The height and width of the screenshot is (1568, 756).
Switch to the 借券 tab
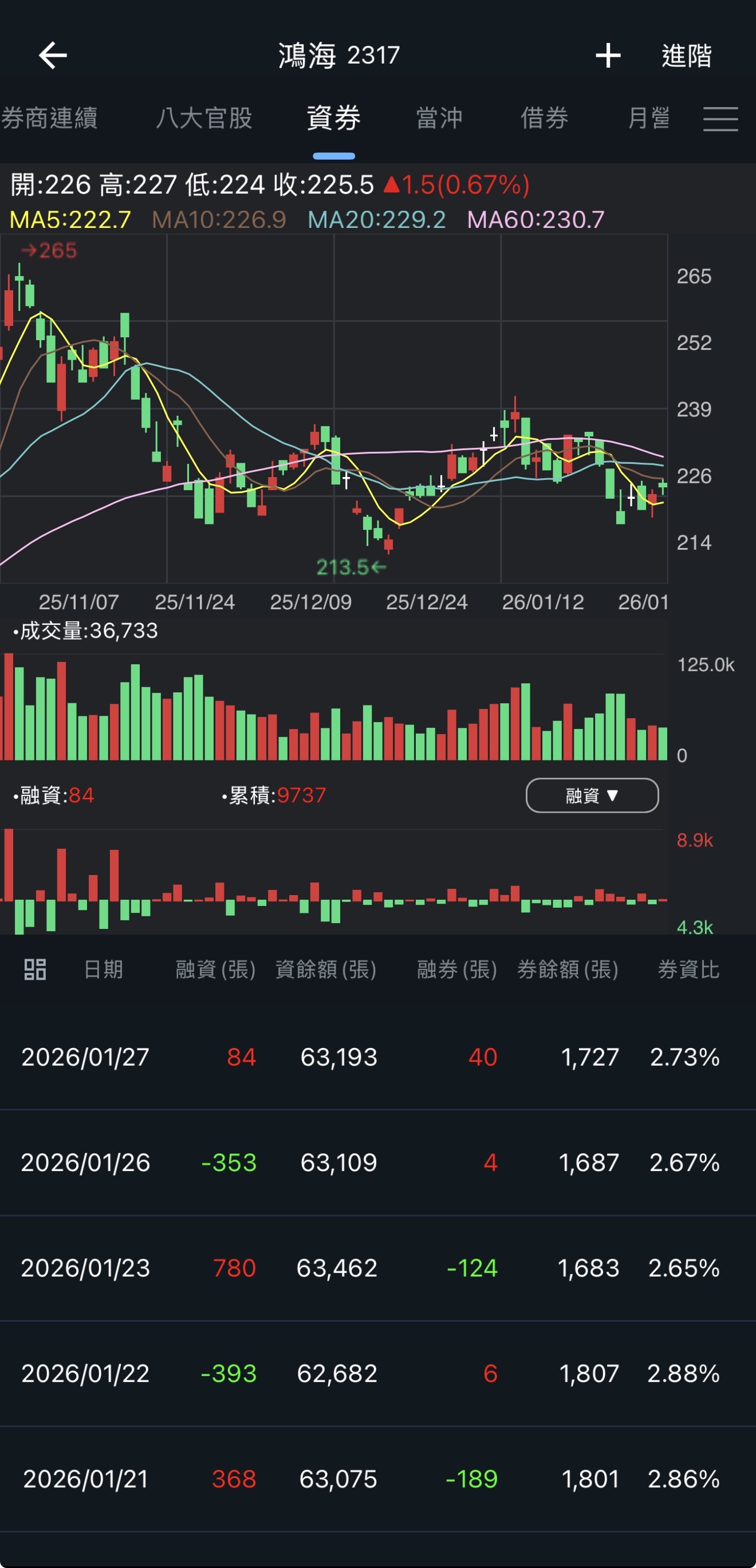(545, 119)
